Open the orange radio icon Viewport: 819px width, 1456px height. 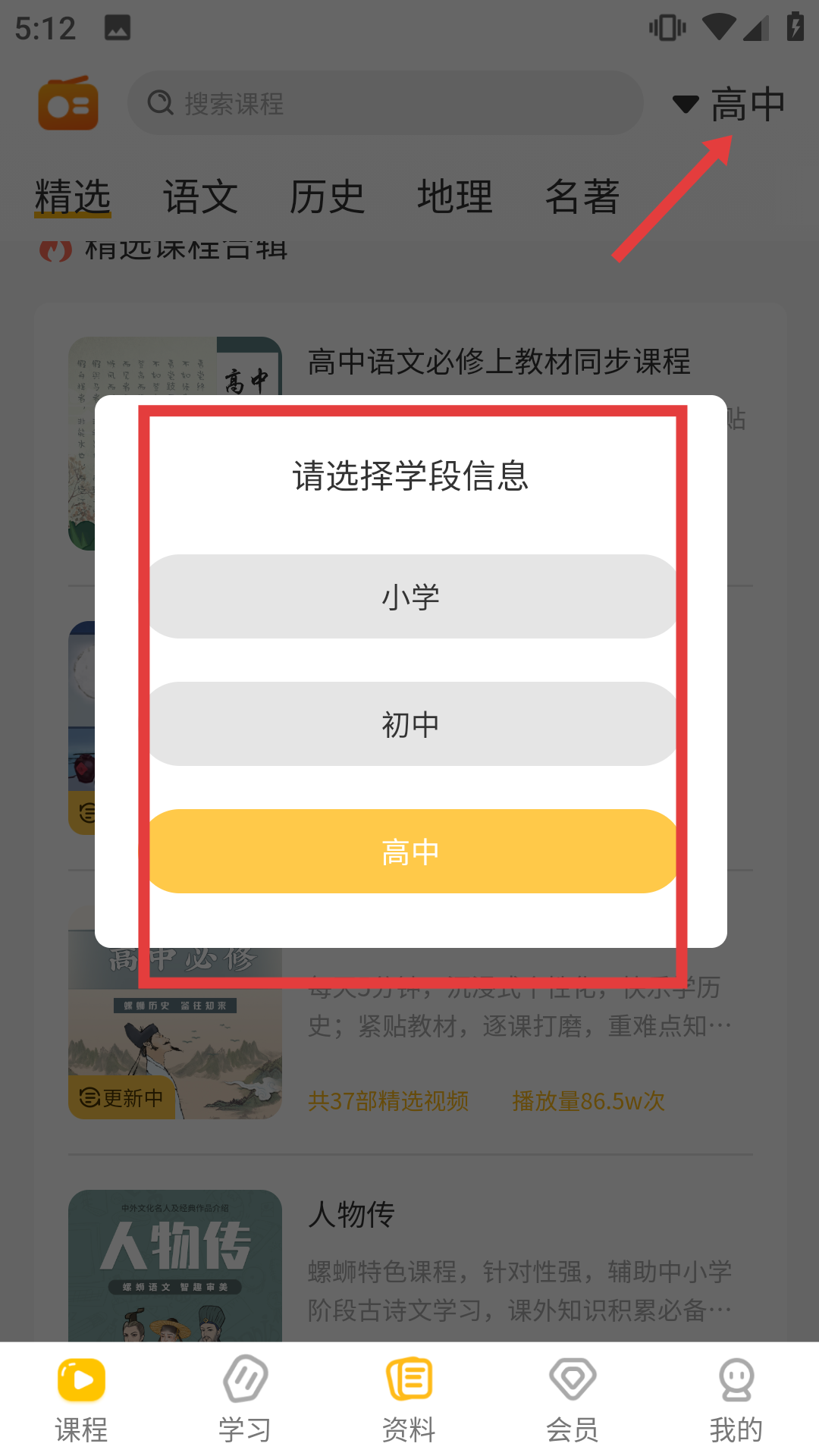tap(68, 104)
